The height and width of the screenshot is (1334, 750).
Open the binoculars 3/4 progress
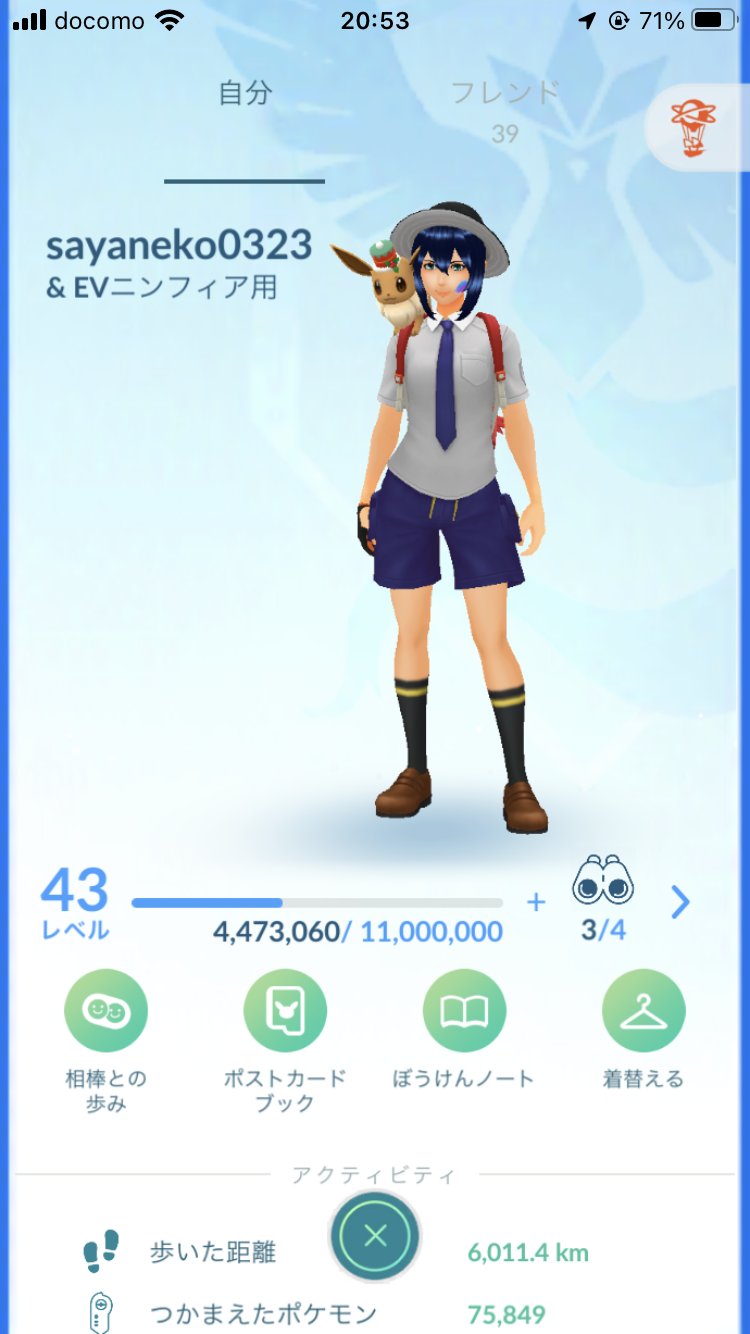pos(603,900)
